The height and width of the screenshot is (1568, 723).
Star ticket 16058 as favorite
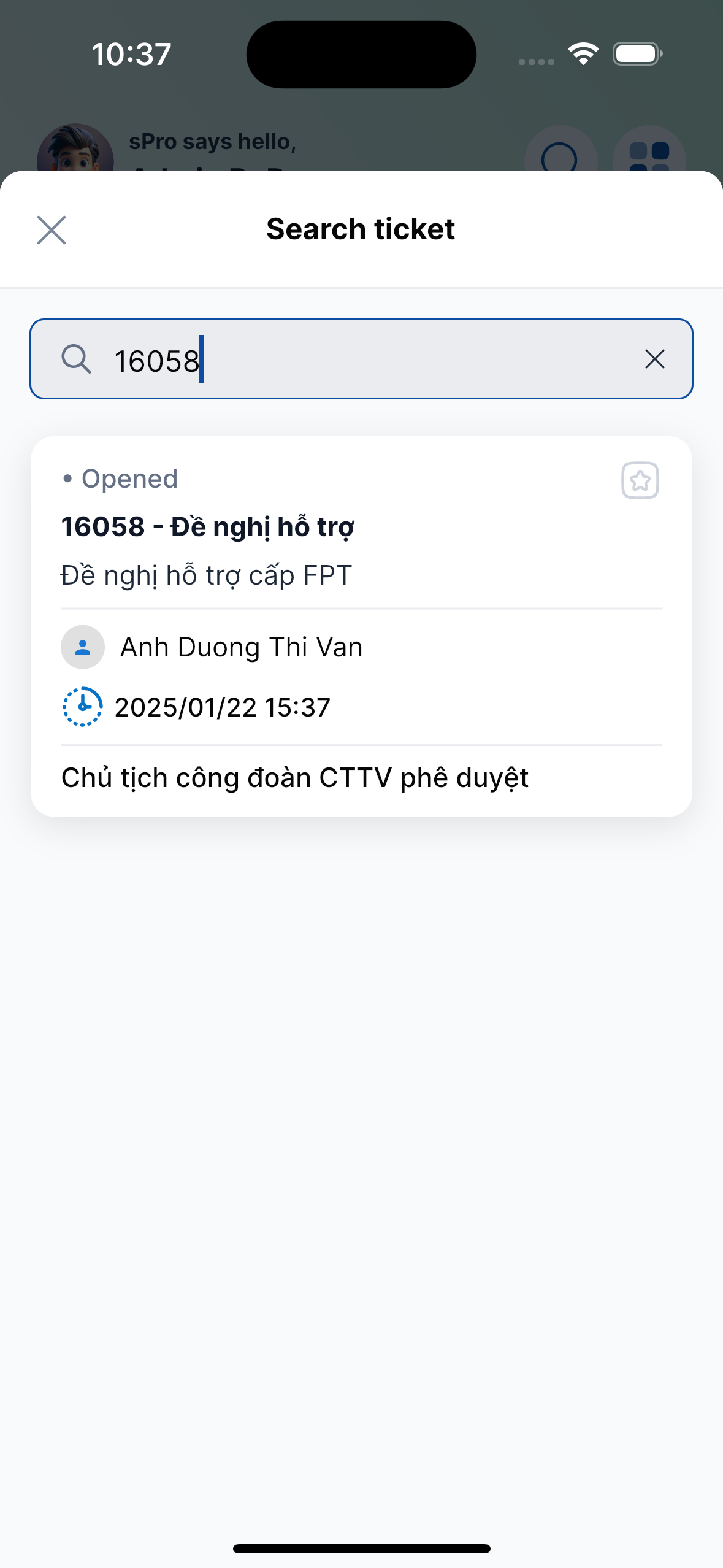(x=640, y=480)
